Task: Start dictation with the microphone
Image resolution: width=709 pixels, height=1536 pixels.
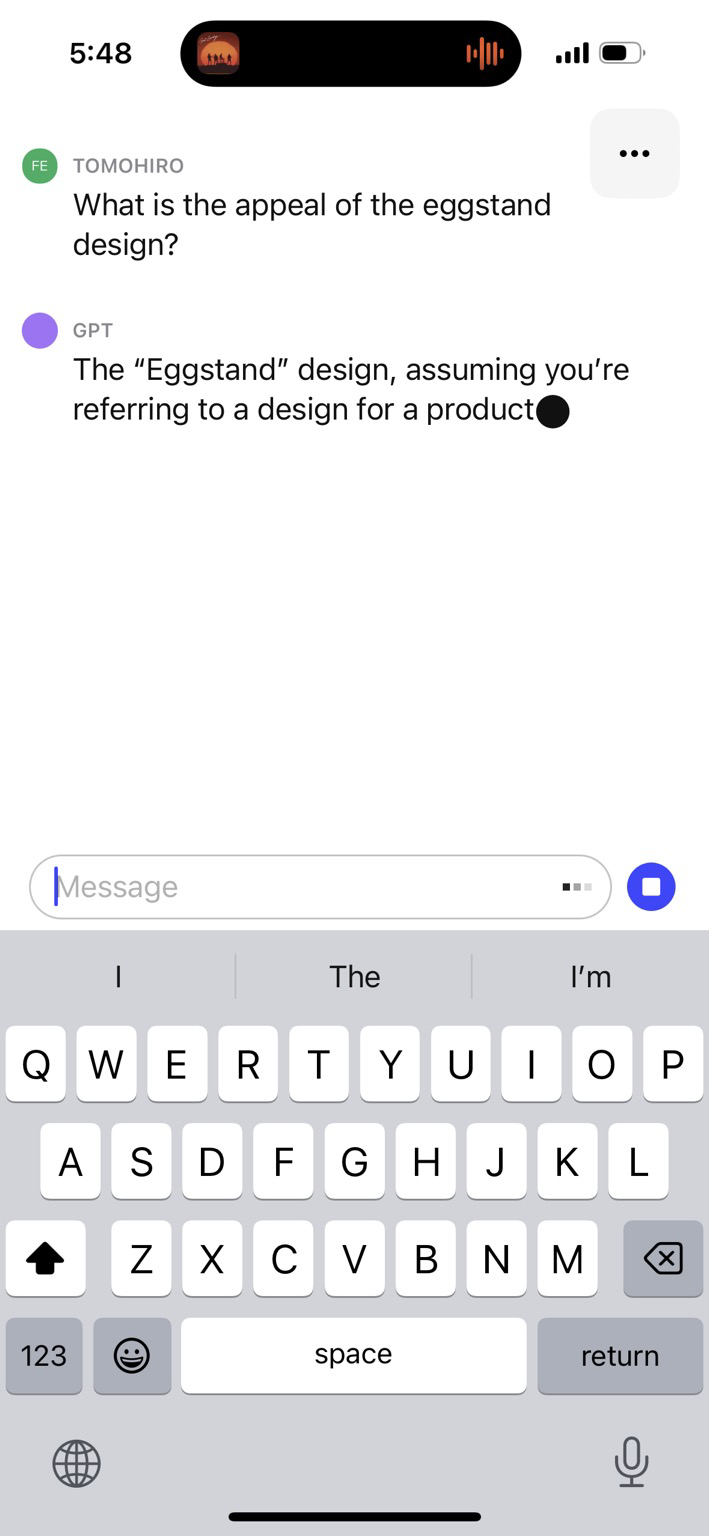Action: (x=631, y=1462)
